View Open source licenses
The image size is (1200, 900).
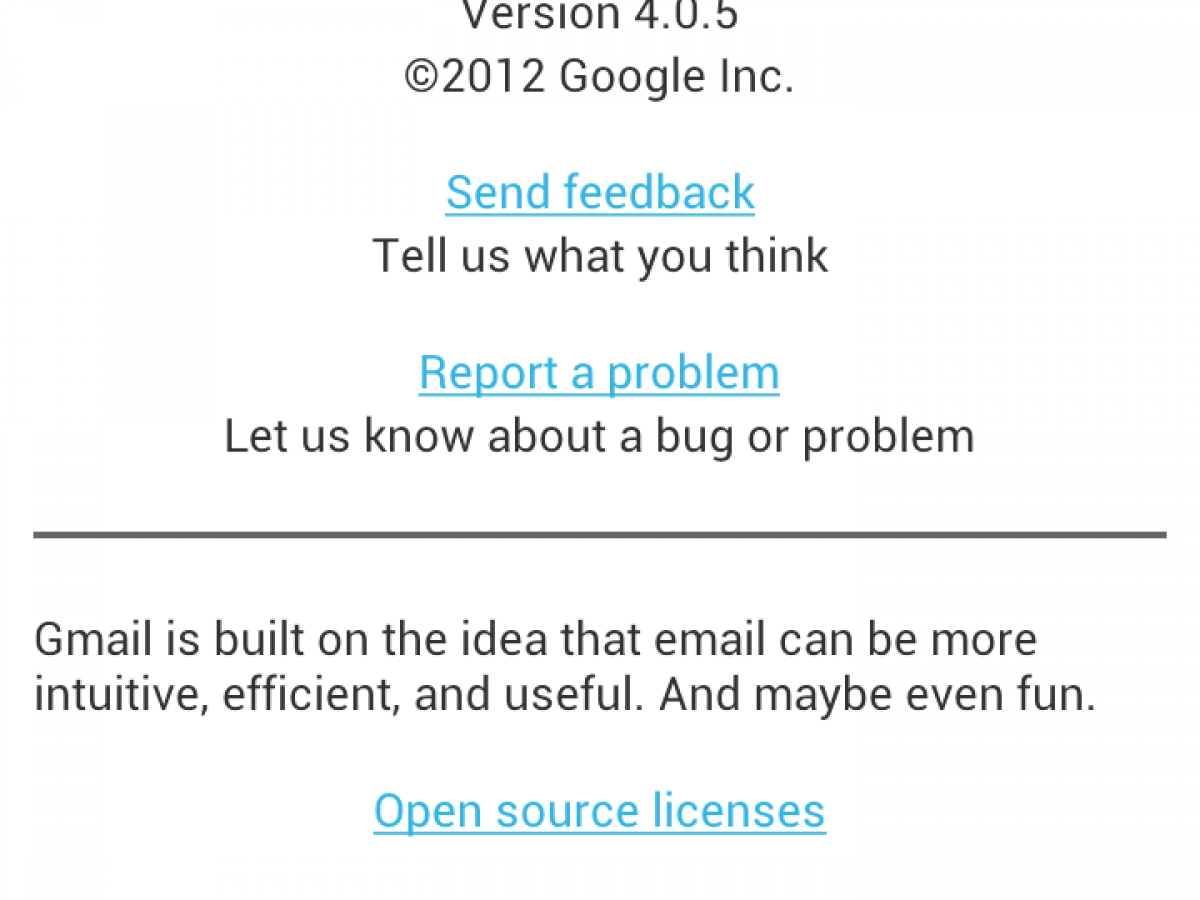click(600, 810)
